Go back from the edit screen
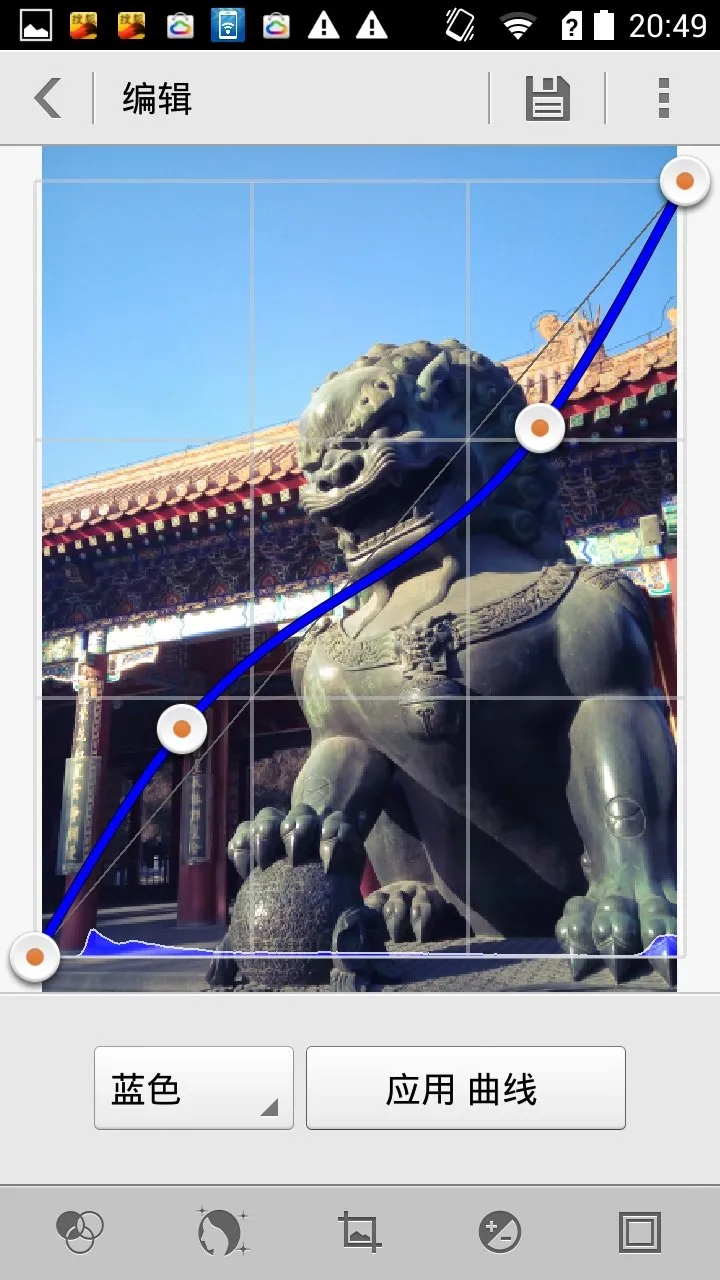720x1280 pixels. click(x=47, y=98)
